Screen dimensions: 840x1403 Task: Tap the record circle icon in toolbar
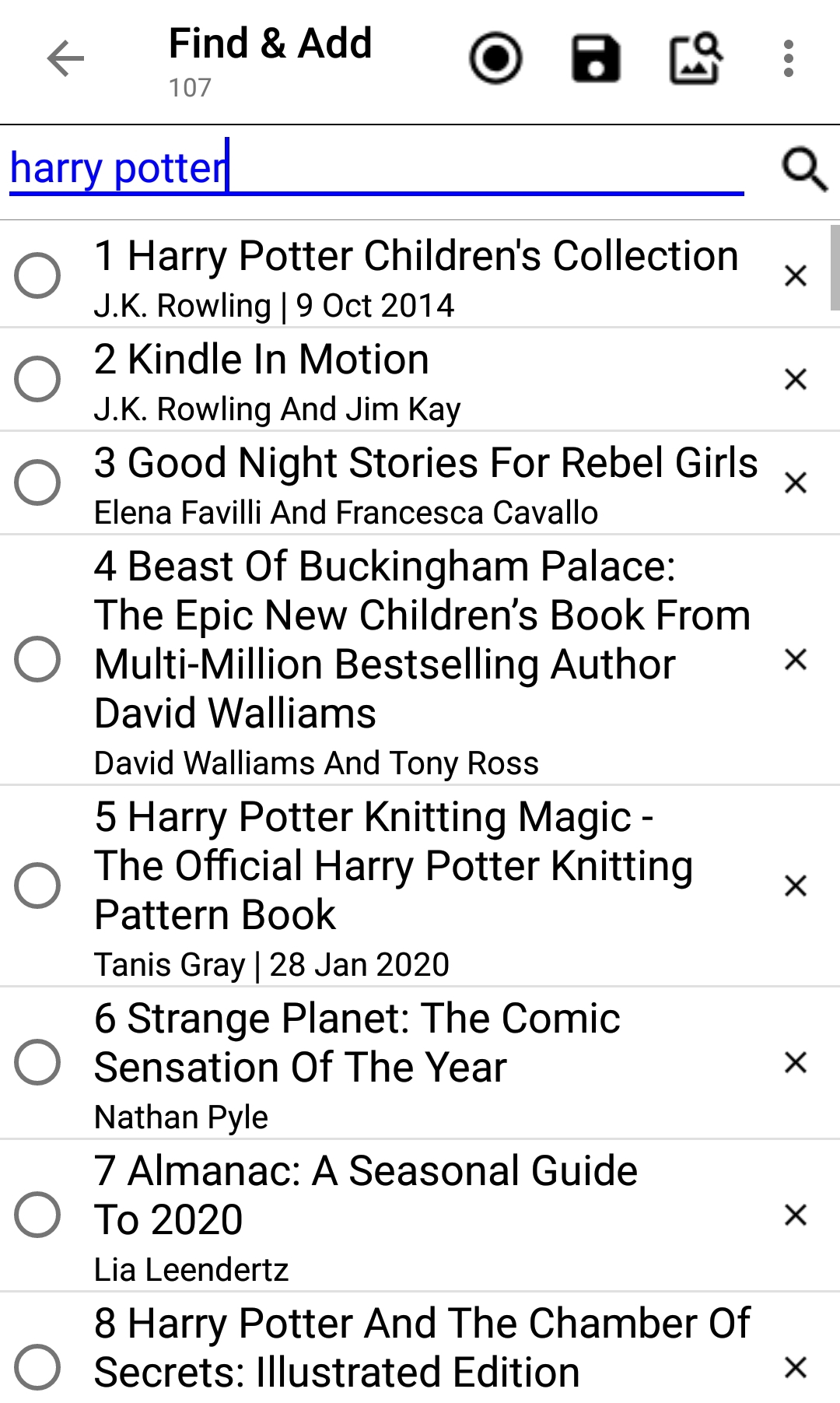point(495,58)
